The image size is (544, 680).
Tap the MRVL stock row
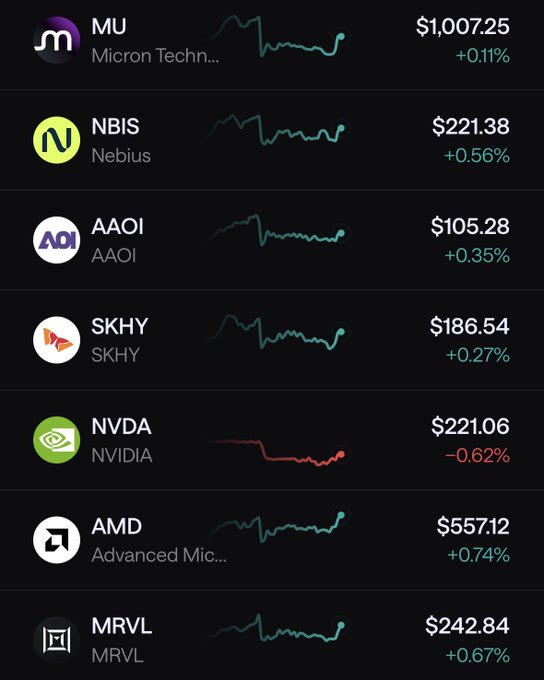click(x=272, y=635)
